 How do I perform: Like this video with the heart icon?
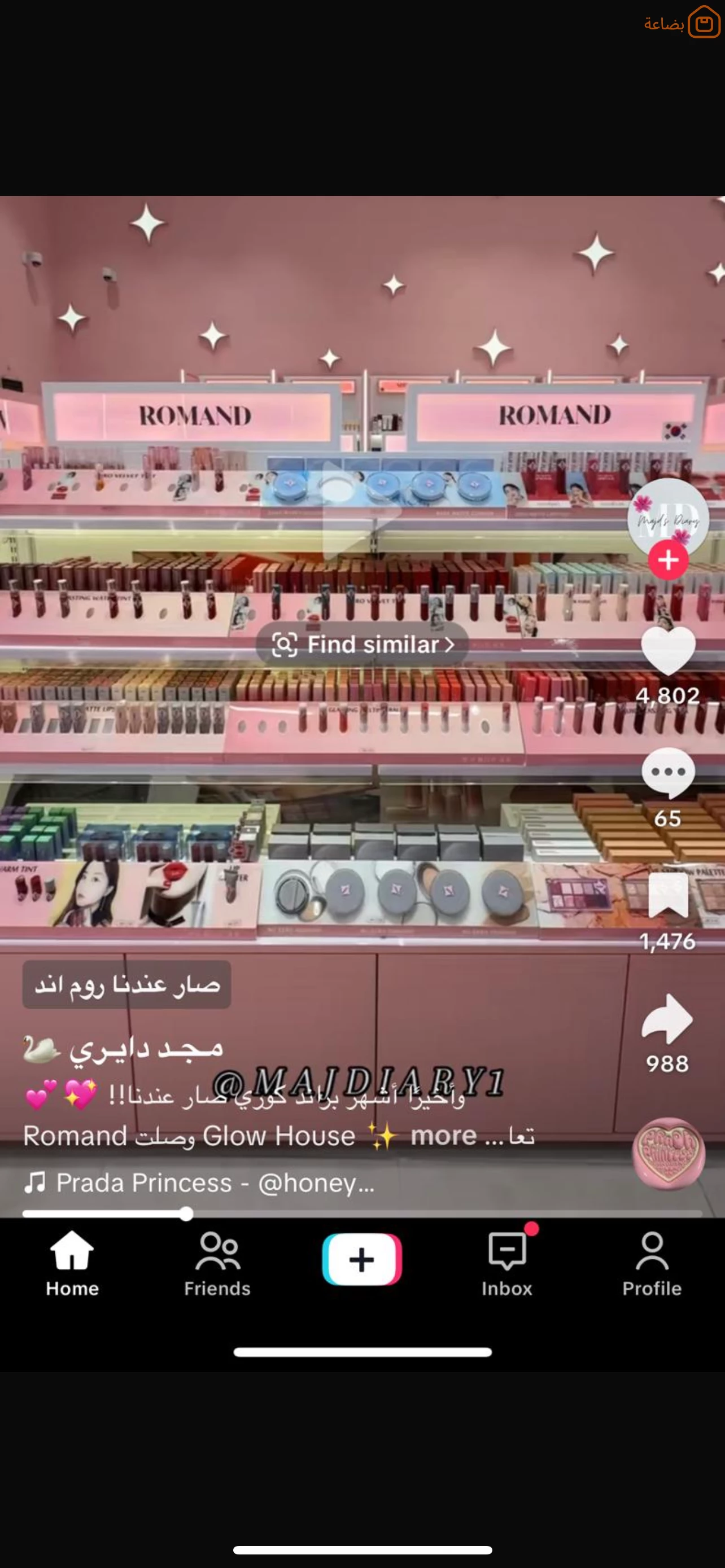[x=668, y=650]
